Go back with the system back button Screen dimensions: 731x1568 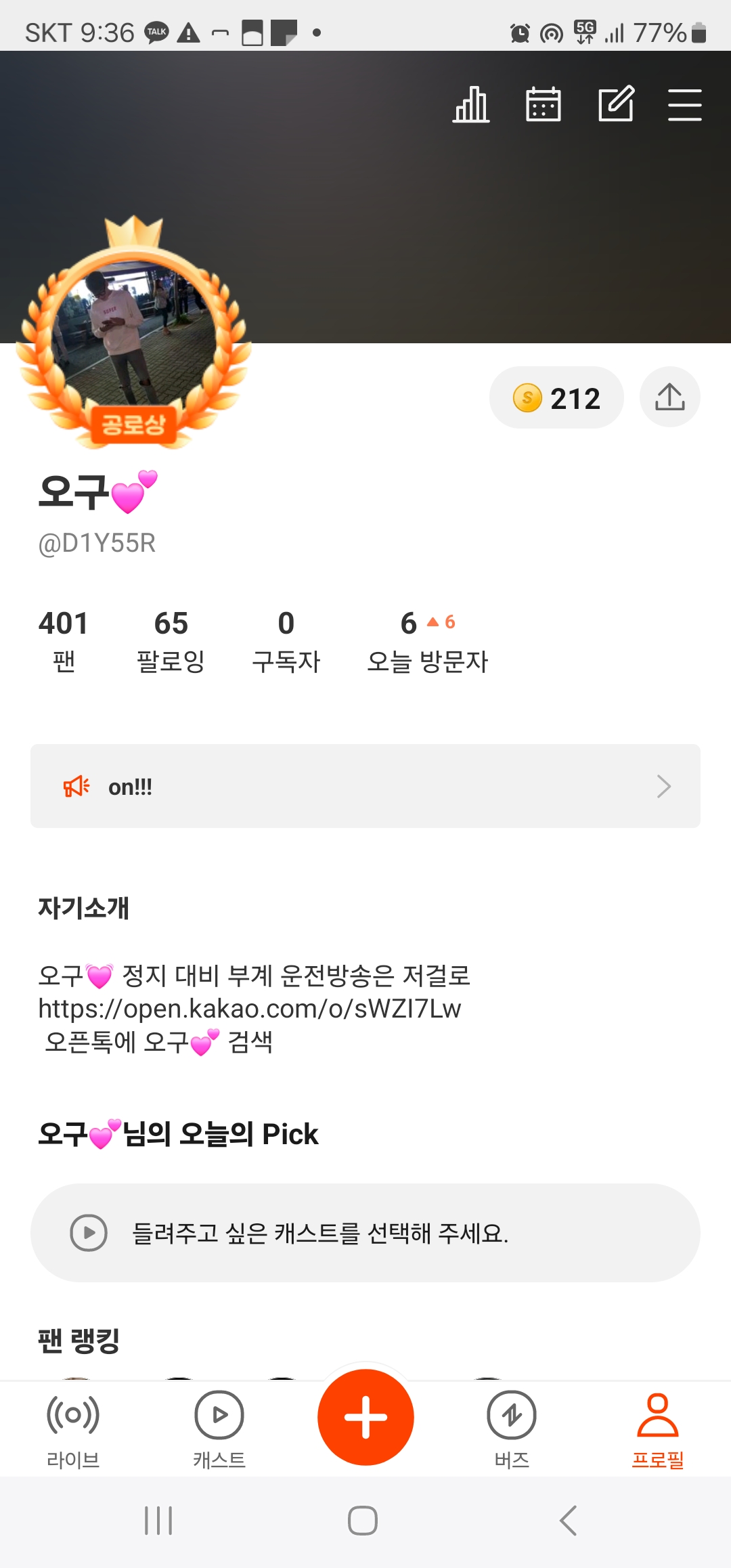pyautogui.click(x=569, y=1521)
